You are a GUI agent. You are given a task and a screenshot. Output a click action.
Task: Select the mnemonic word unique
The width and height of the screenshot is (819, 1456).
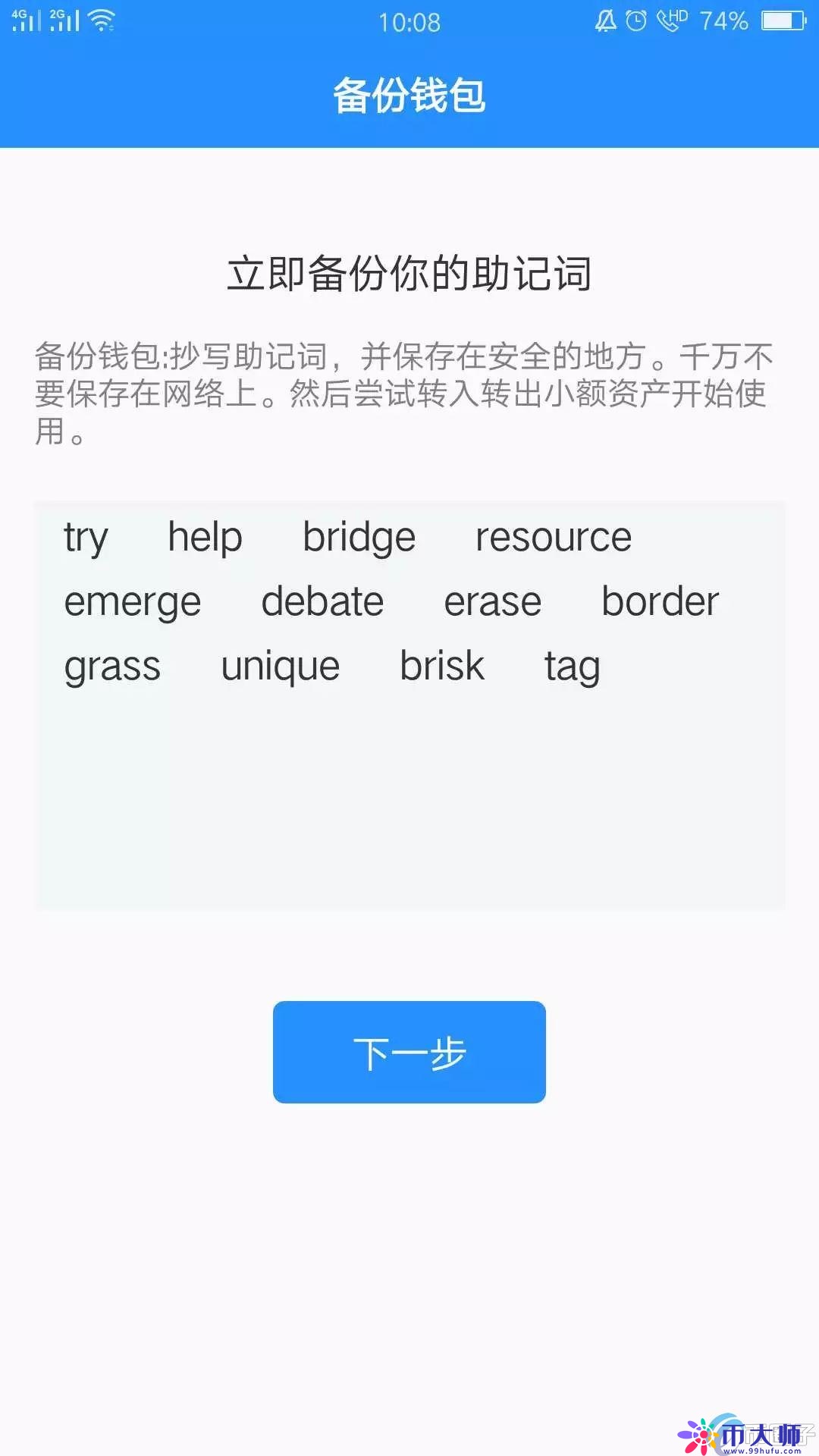point(280,666)
